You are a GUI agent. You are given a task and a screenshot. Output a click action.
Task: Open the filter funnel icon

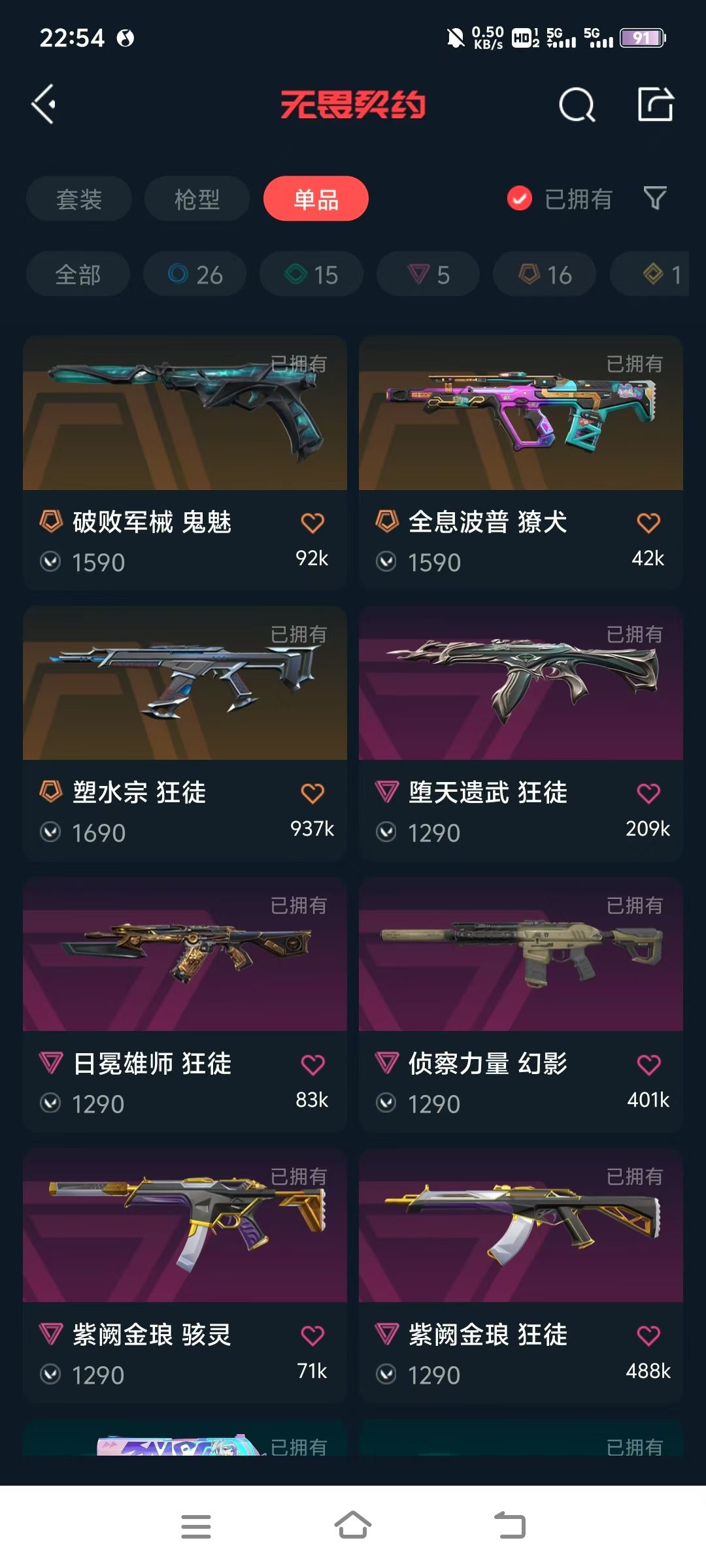[x=654, y=199]
